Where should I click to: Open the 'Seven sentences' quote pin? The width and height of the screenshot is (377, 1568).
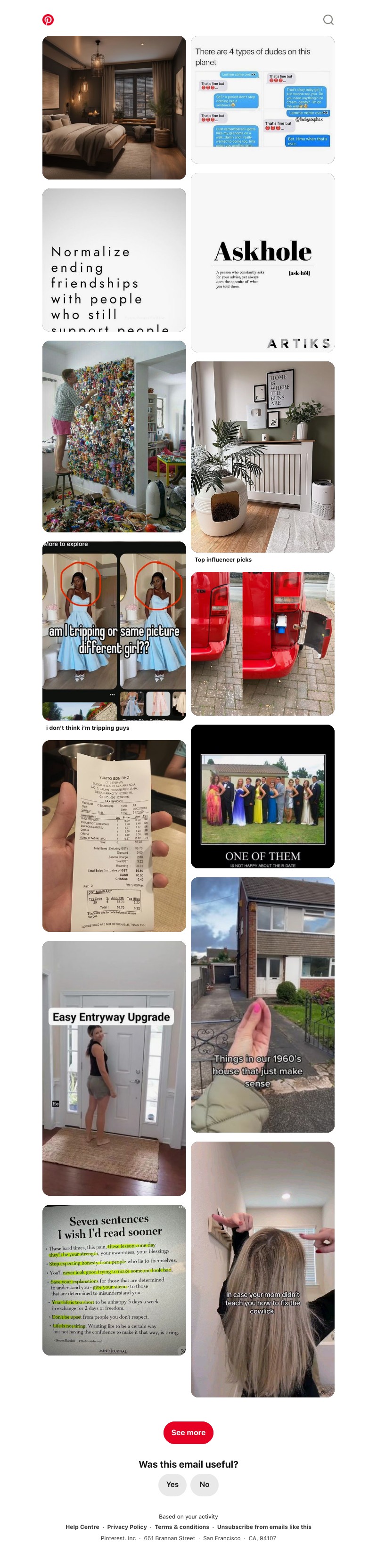pos(114,1280)
